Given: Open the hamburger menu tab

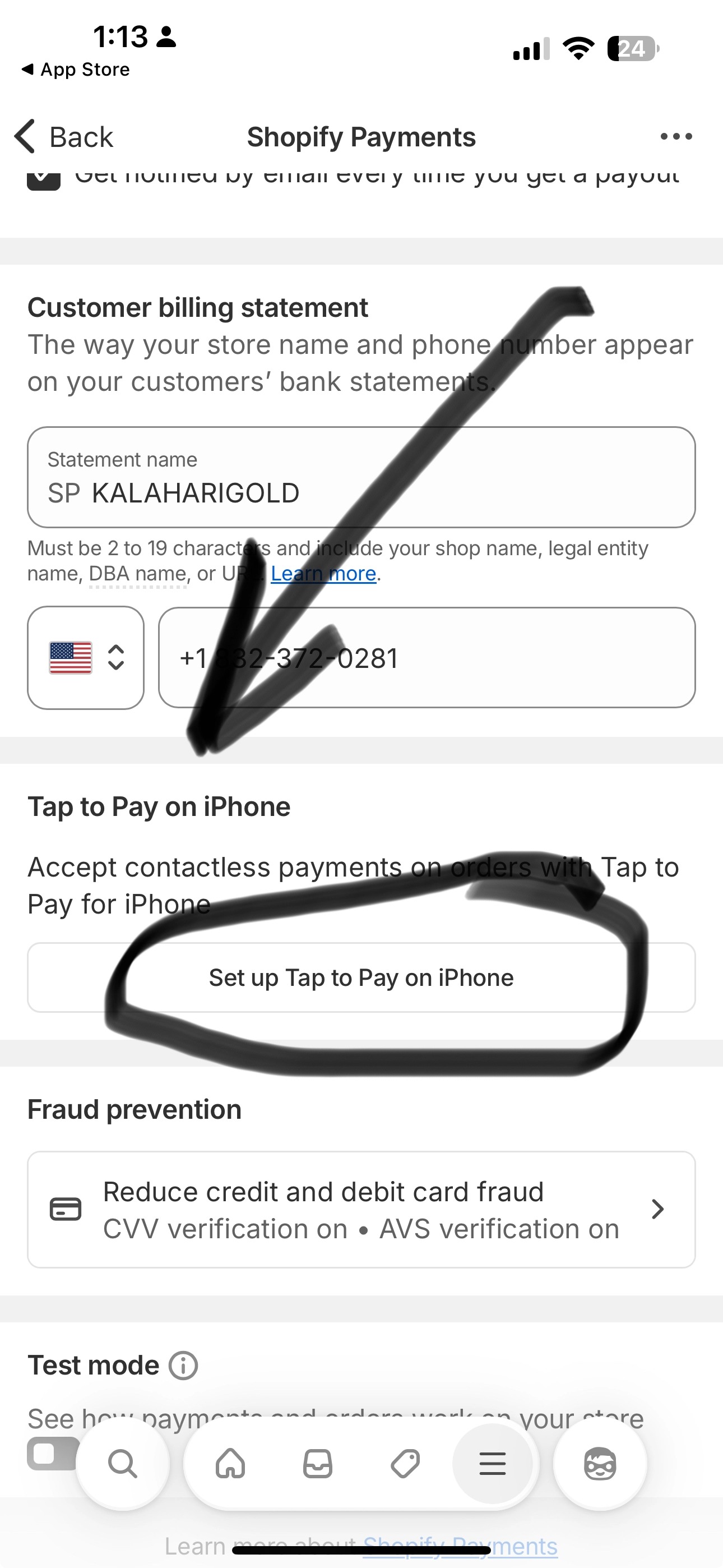Looking at the screenshot, I should 492,1463.
